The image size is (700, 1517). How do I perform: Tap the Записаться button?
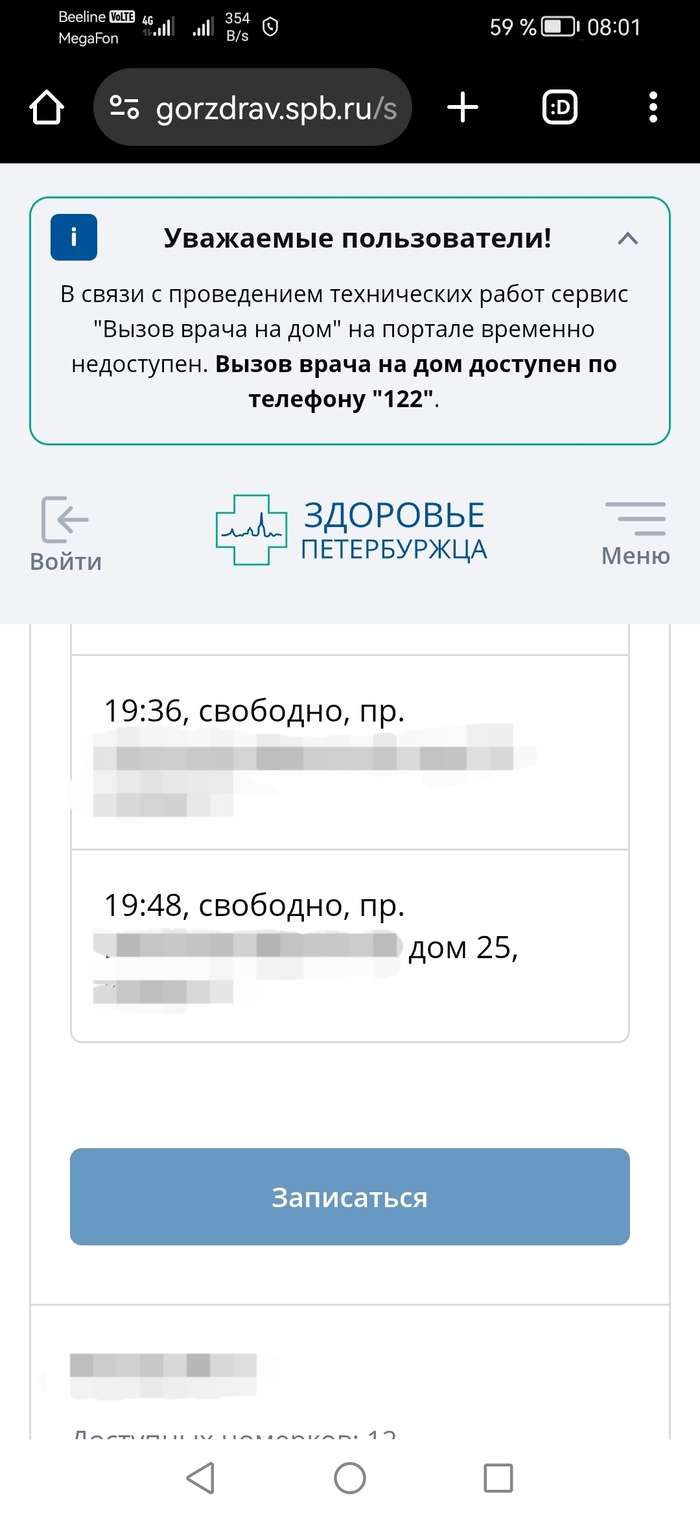tap(350, 1197)
